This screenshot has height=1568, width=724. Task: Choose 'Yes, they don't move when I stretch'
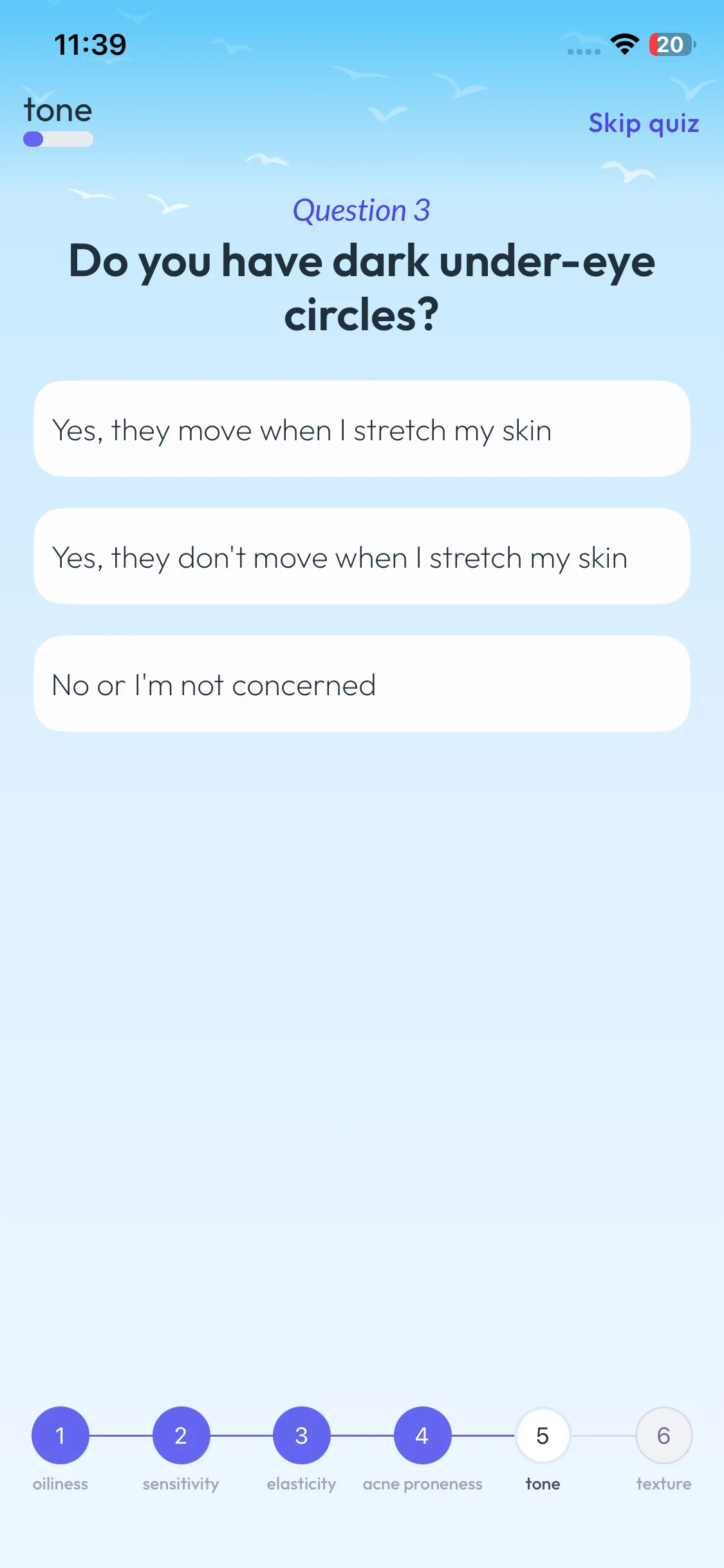pyautogui.click(x=362, y=556)
